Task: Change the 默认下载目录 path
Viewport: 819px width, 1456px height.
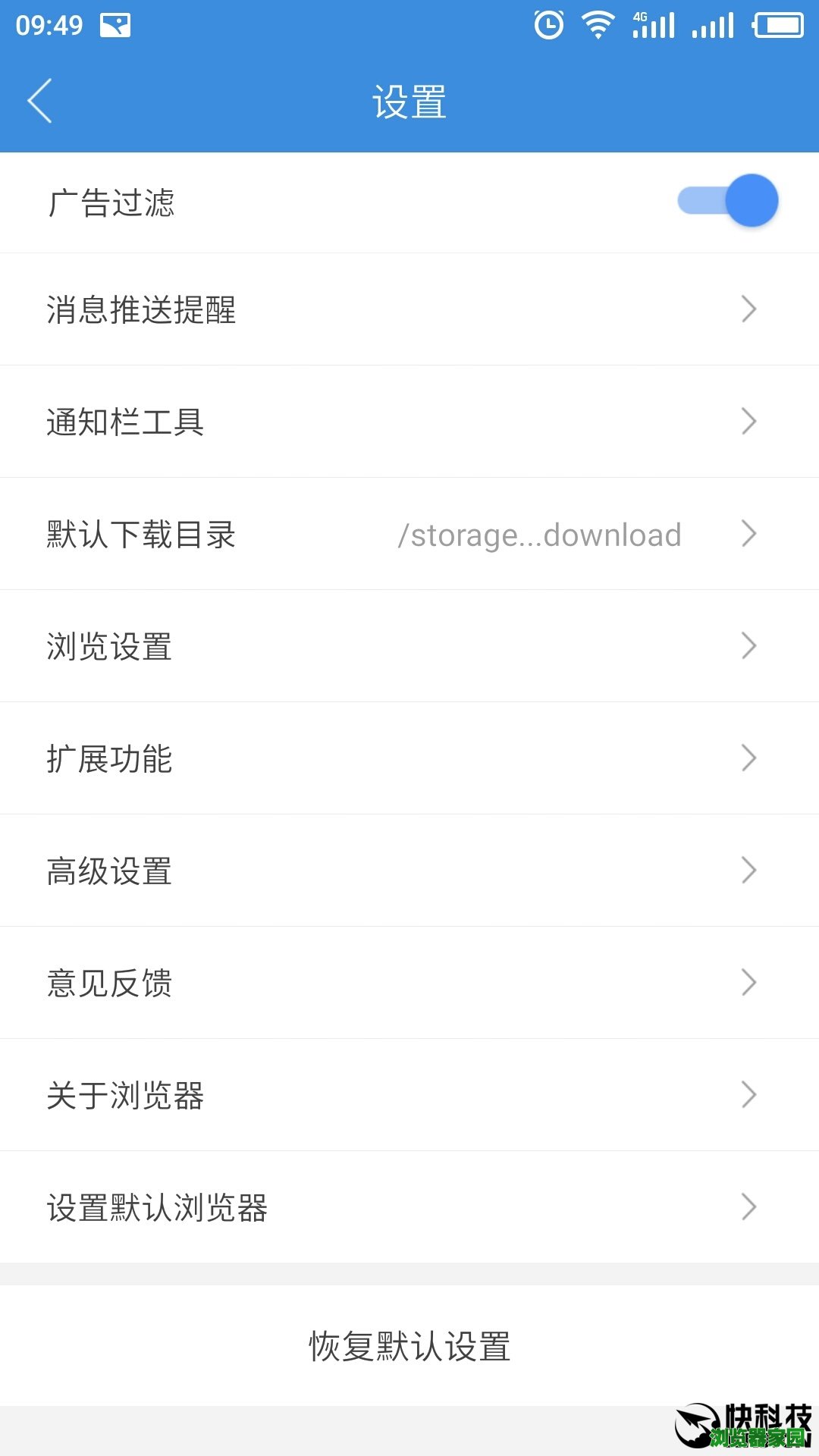Action: [409, 534]
